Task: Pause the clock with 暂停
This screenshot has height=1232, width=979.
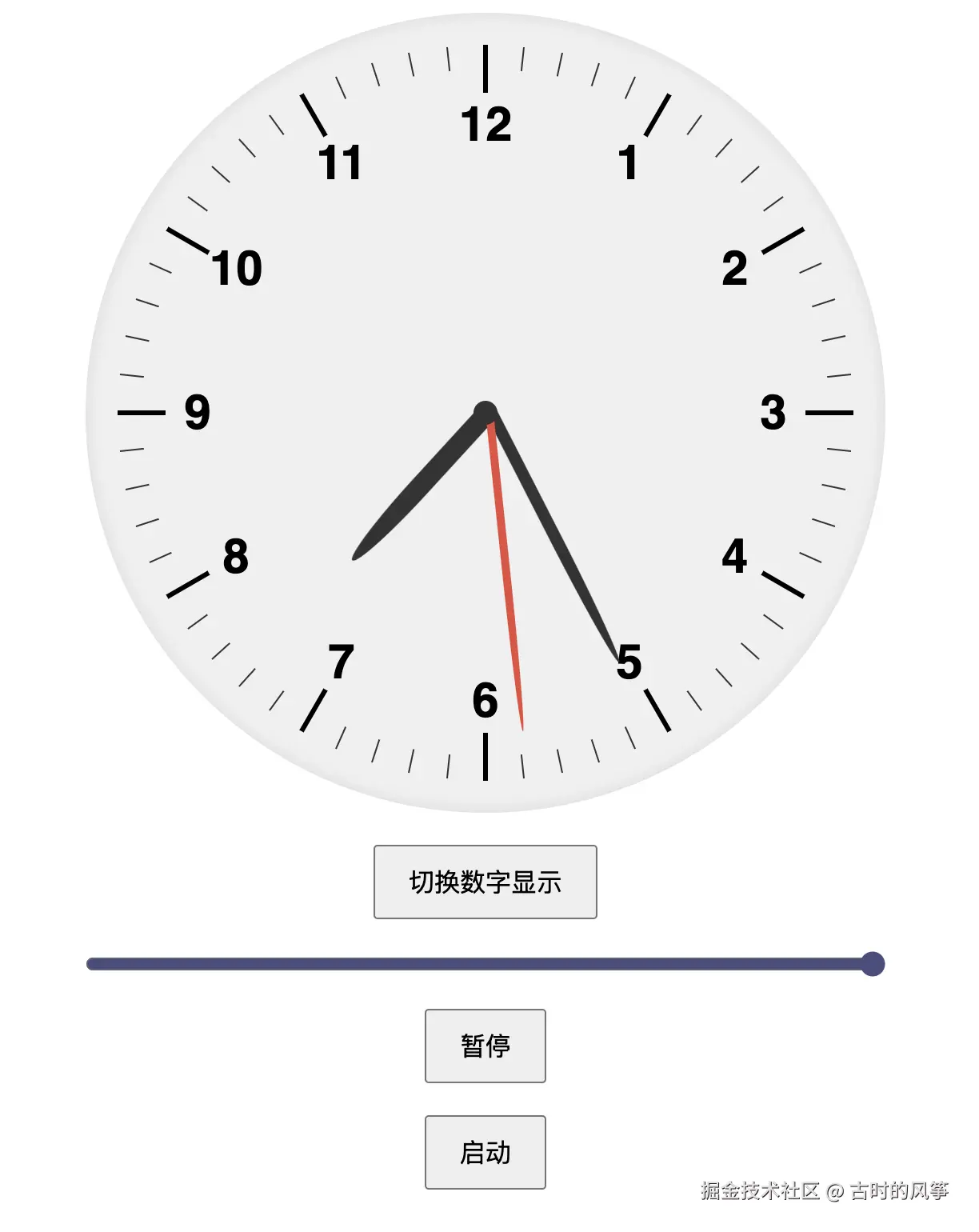Action: coord(485,1046)
